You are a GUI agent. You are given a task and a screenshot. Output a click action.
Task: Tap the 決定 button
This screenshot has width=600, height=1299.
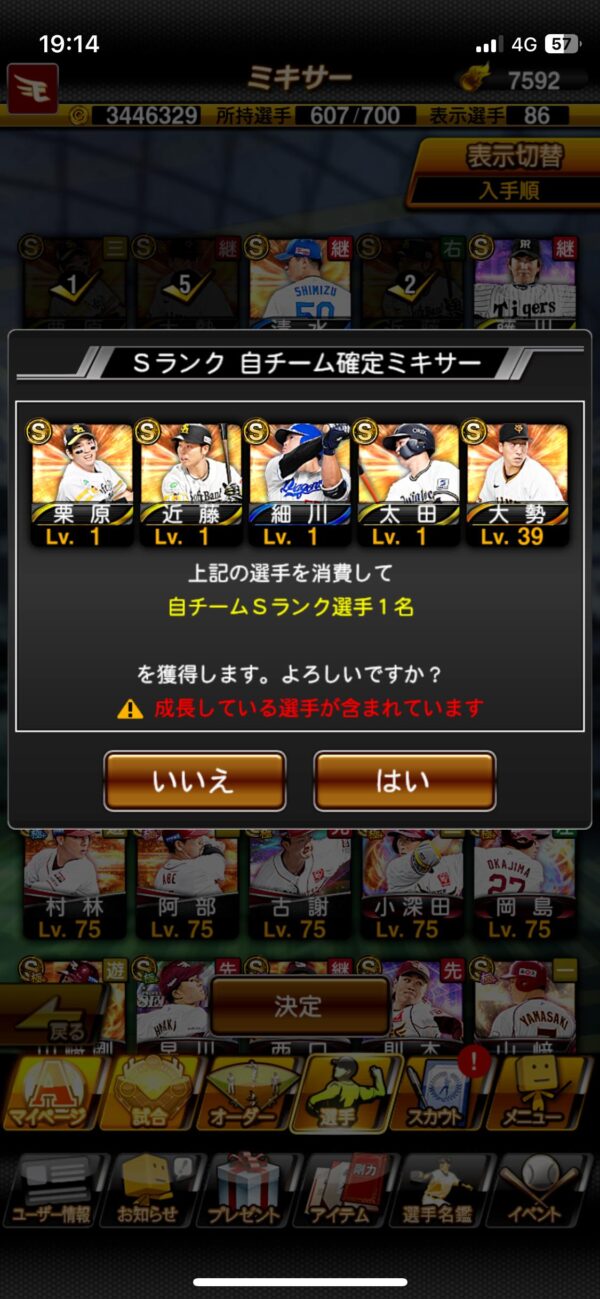299,1005
